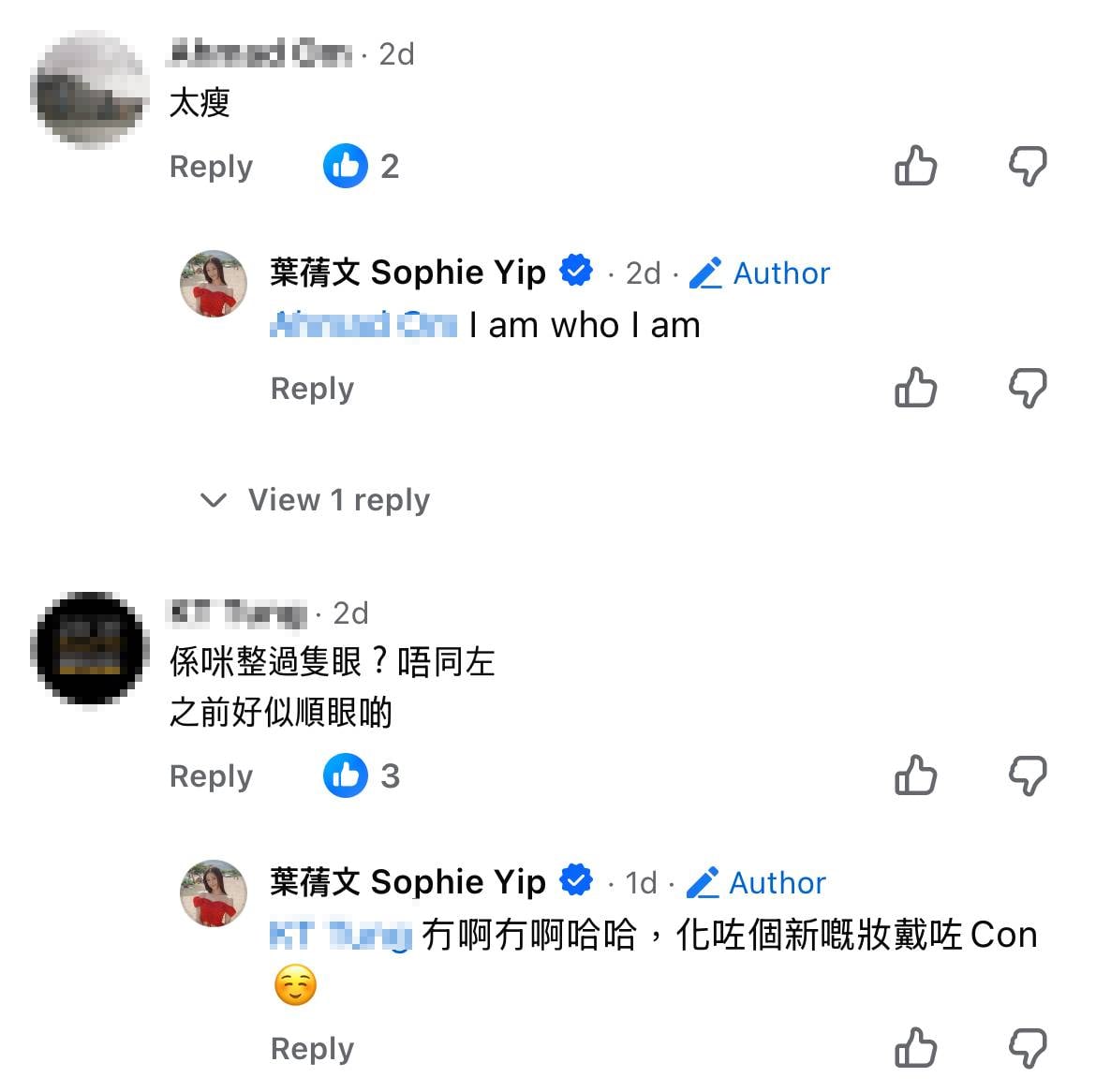
Task: View reactions on the 係咪整過隻眼 comment
Action: tap(362, 775)
